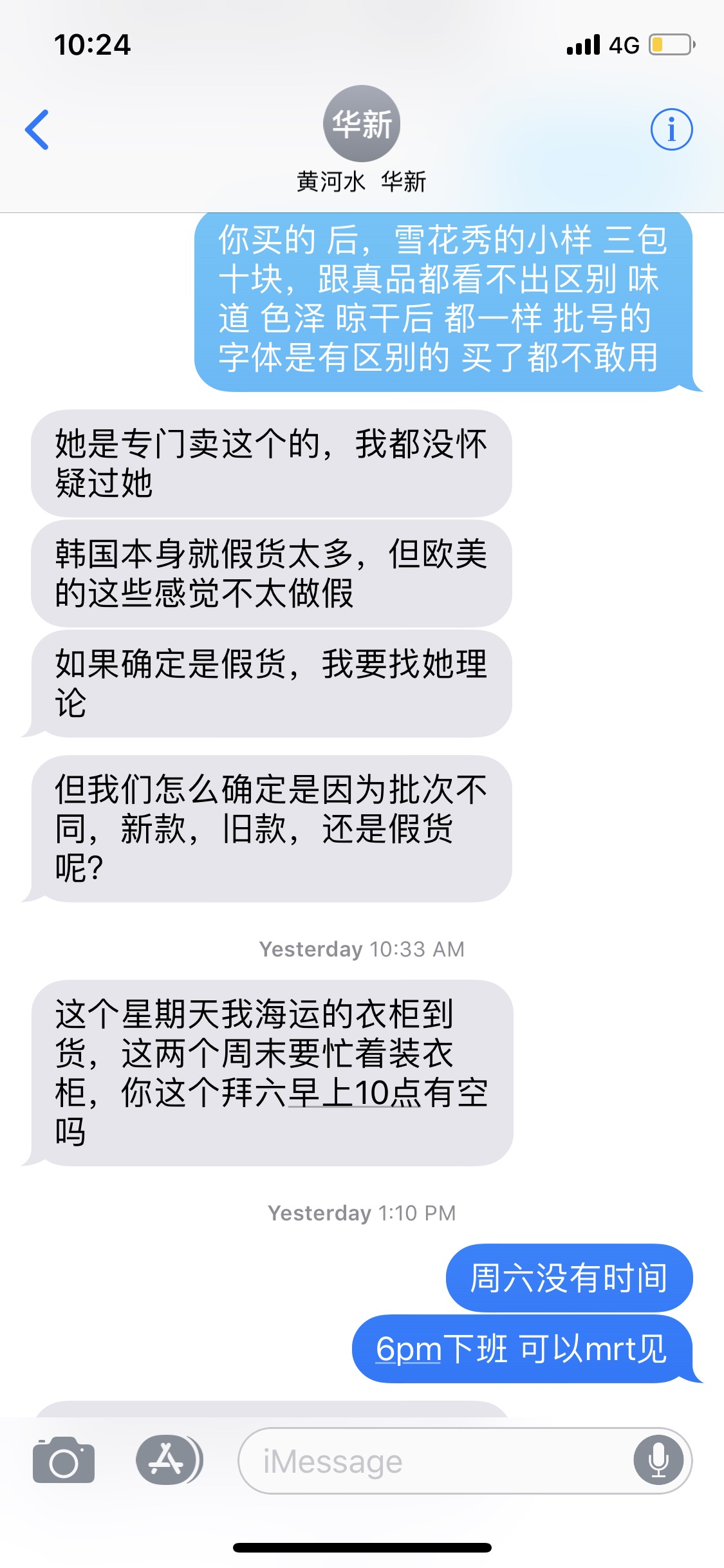Tap the underlined 6pm time link
The image size is (724, 1568).
409,1349
